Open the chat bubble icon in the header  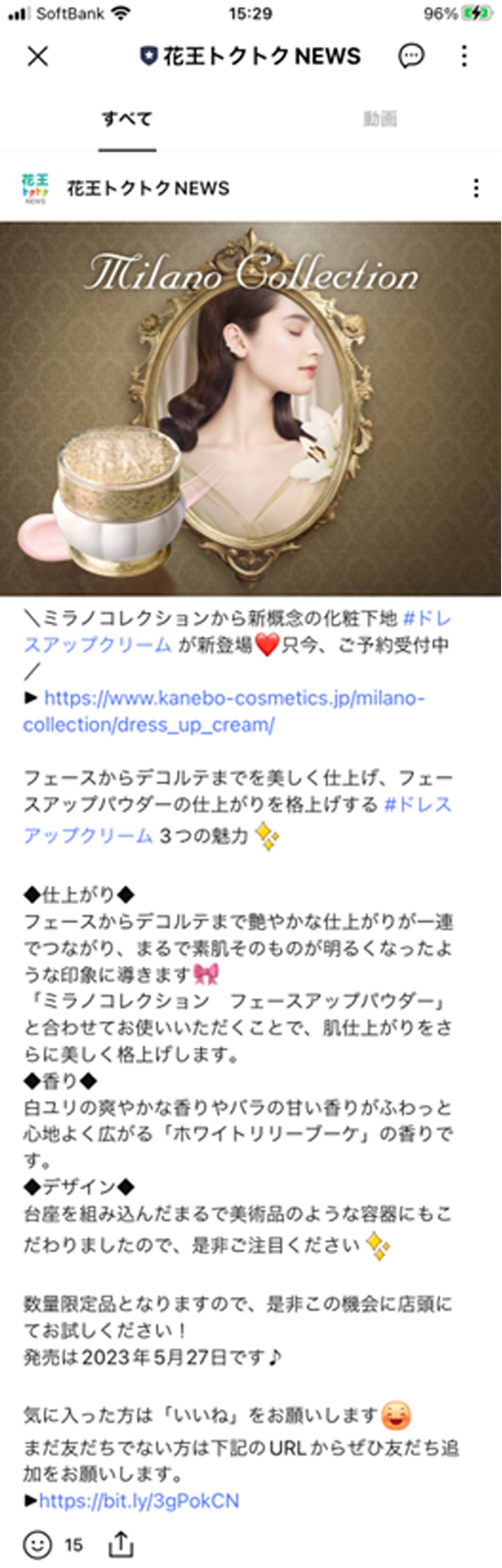coord(411,57)
